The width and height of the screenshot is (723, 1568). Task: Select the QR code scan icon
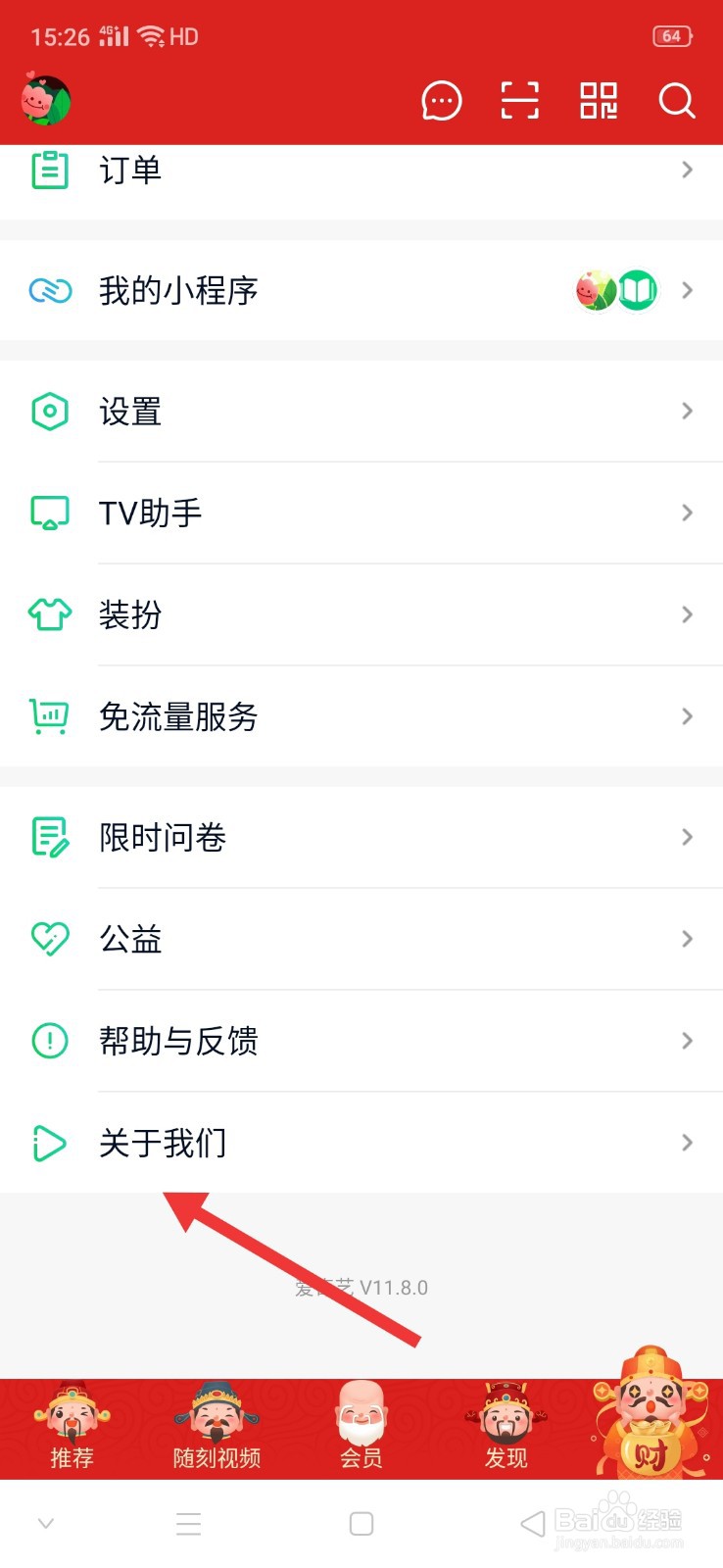(x=519, y=101)
